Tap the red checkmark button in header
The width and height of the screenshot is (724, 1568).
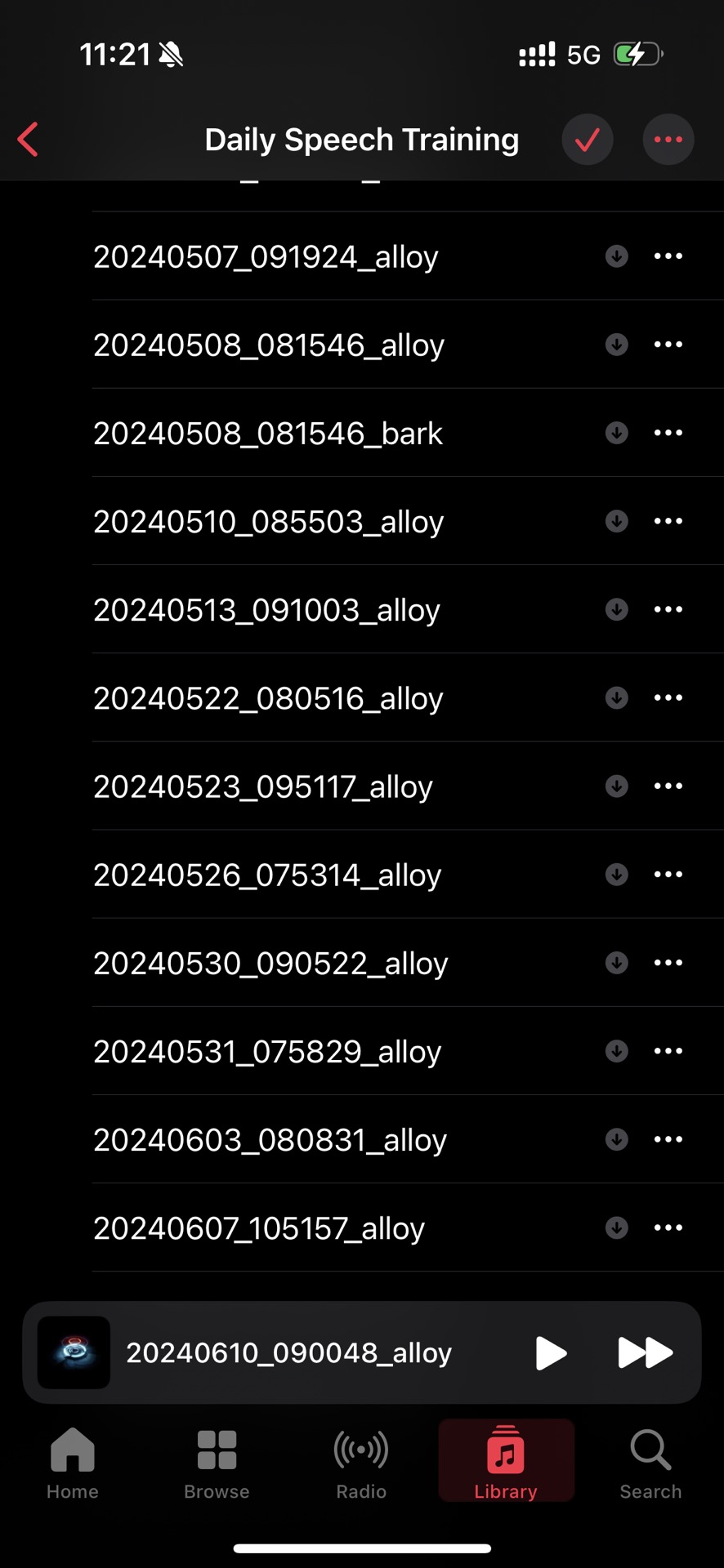[587, 140]
